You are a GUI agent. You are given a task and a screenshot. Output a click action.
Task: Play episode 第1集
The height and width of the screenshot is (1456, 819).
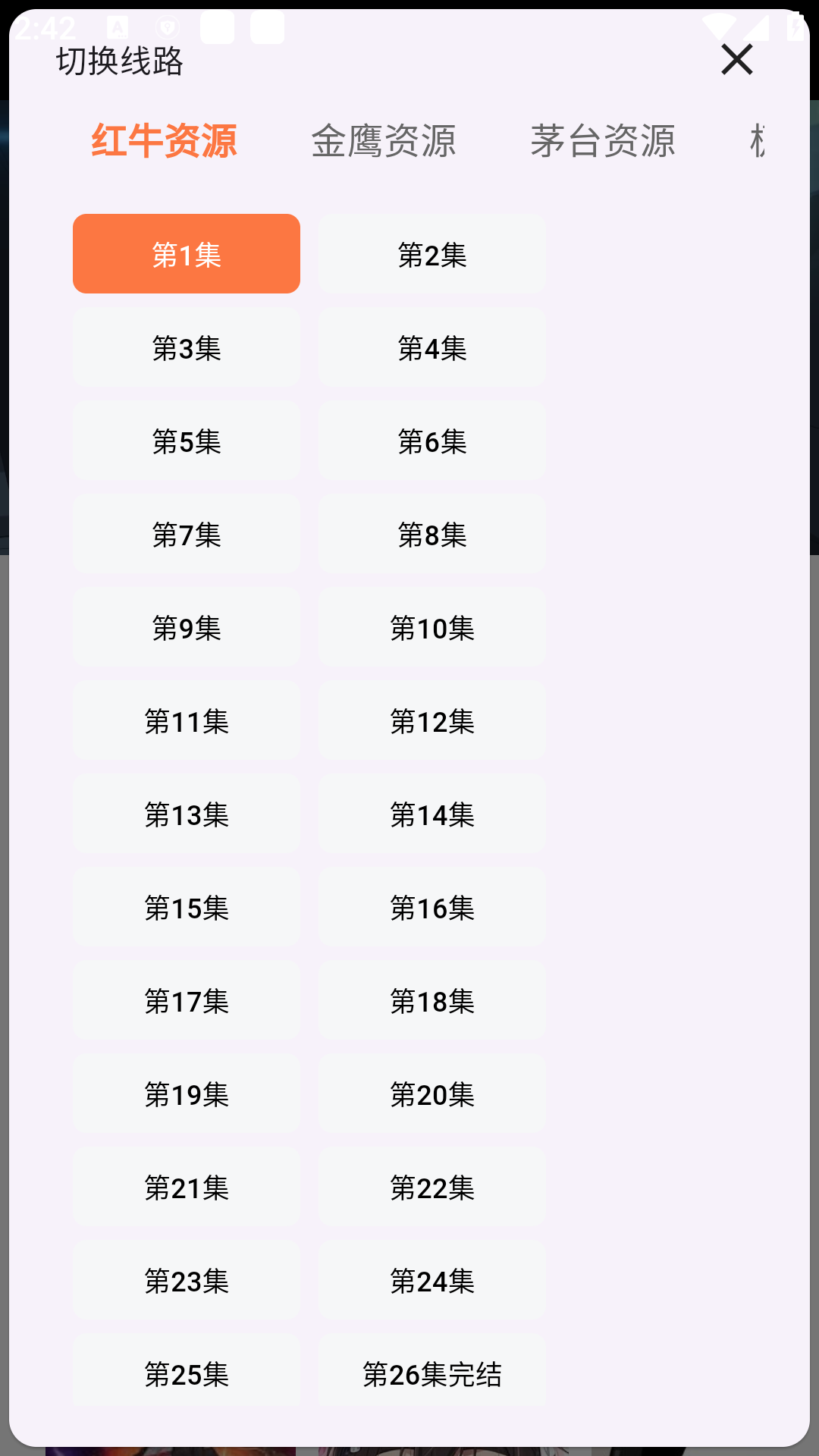(186, 253)
